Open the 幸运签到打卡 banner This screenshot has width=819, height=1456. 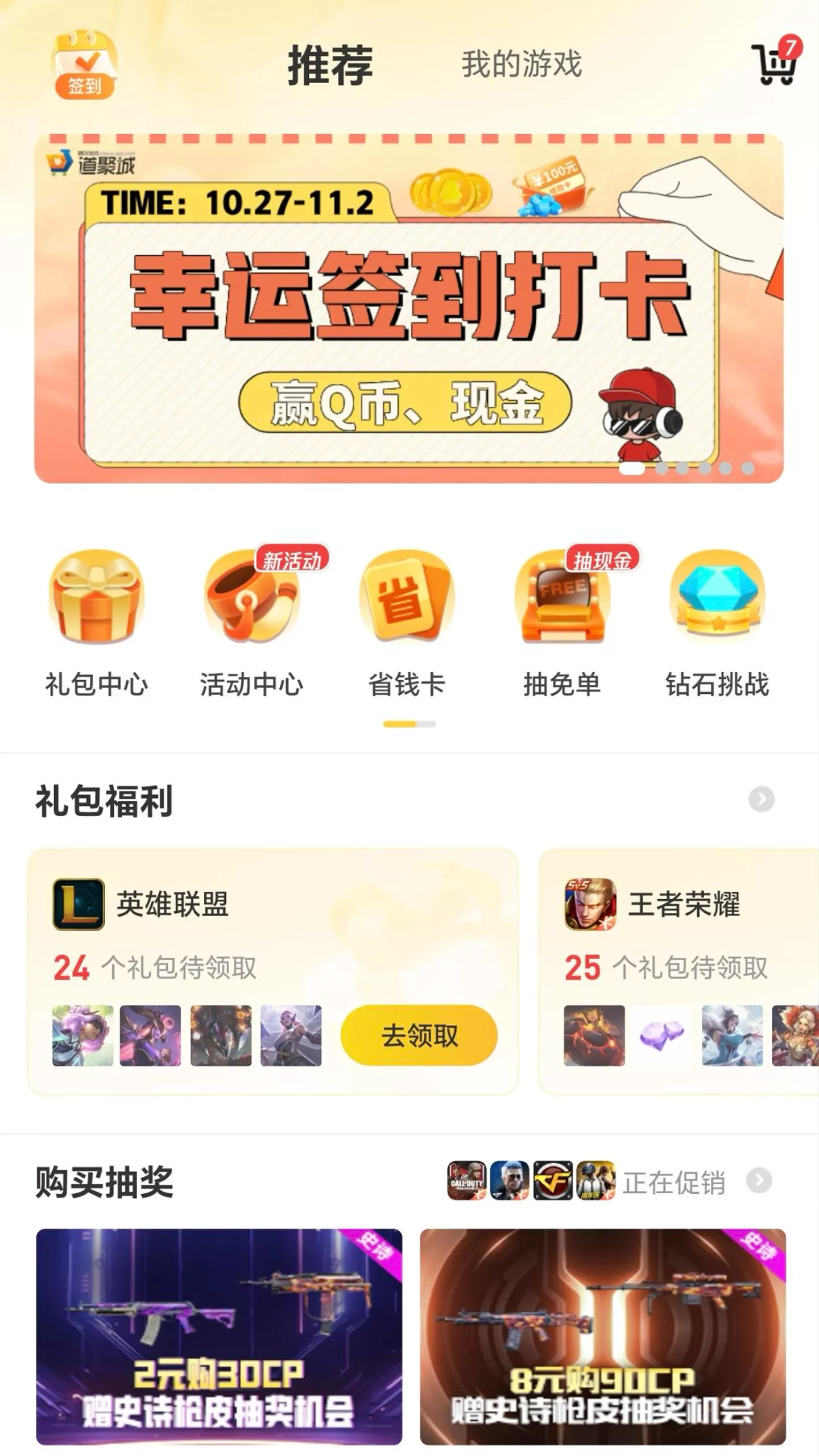(408, 309)
